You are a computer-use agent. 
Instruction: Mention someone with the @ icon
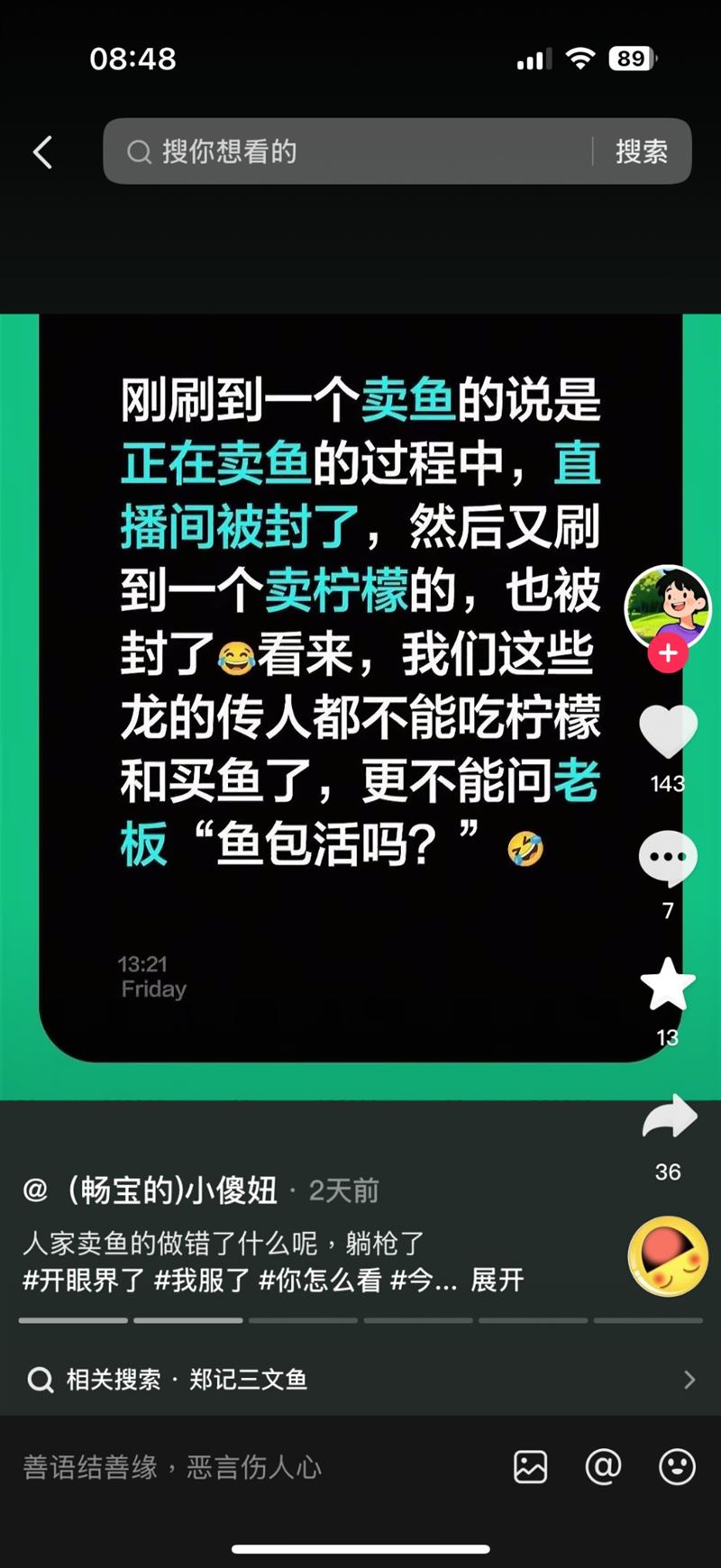[x=603, y=1467]
